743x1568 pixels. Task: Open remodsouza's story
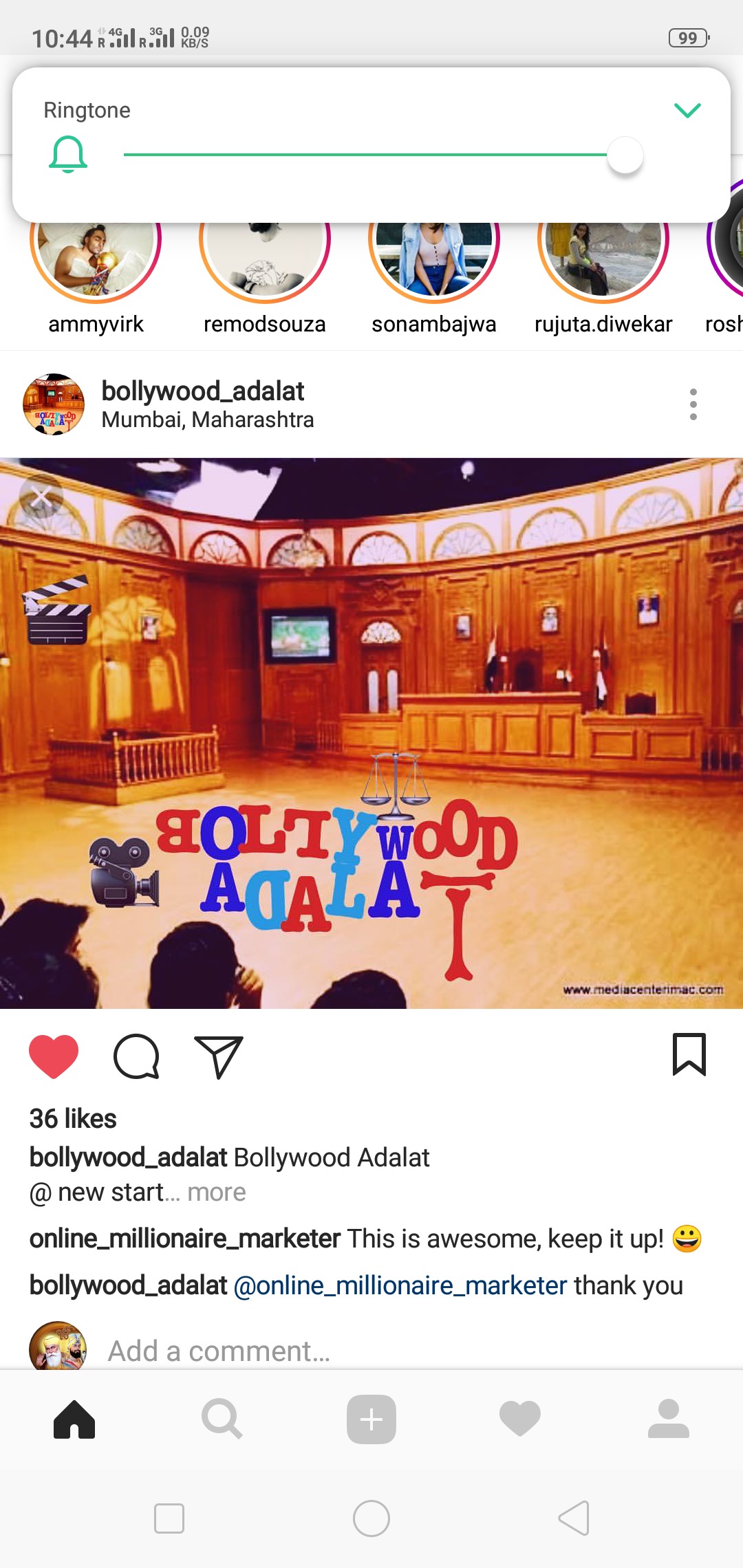pyautogui.click(x=265, y=261)
